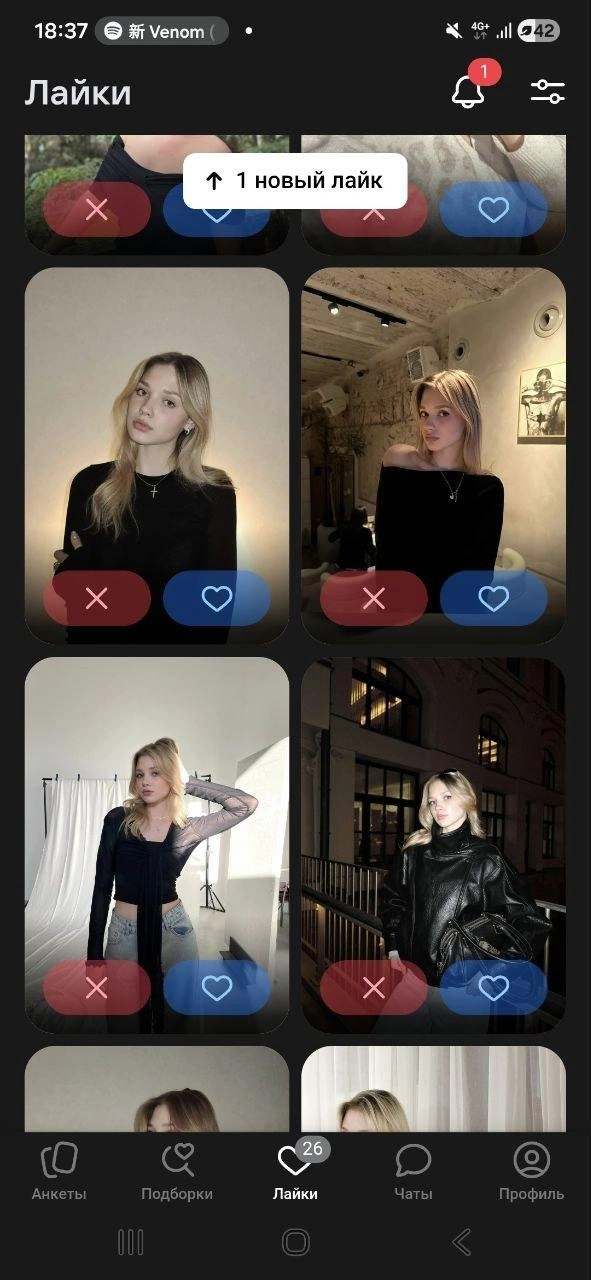
Task: Select the Лайки tab
Action: 295,1172
